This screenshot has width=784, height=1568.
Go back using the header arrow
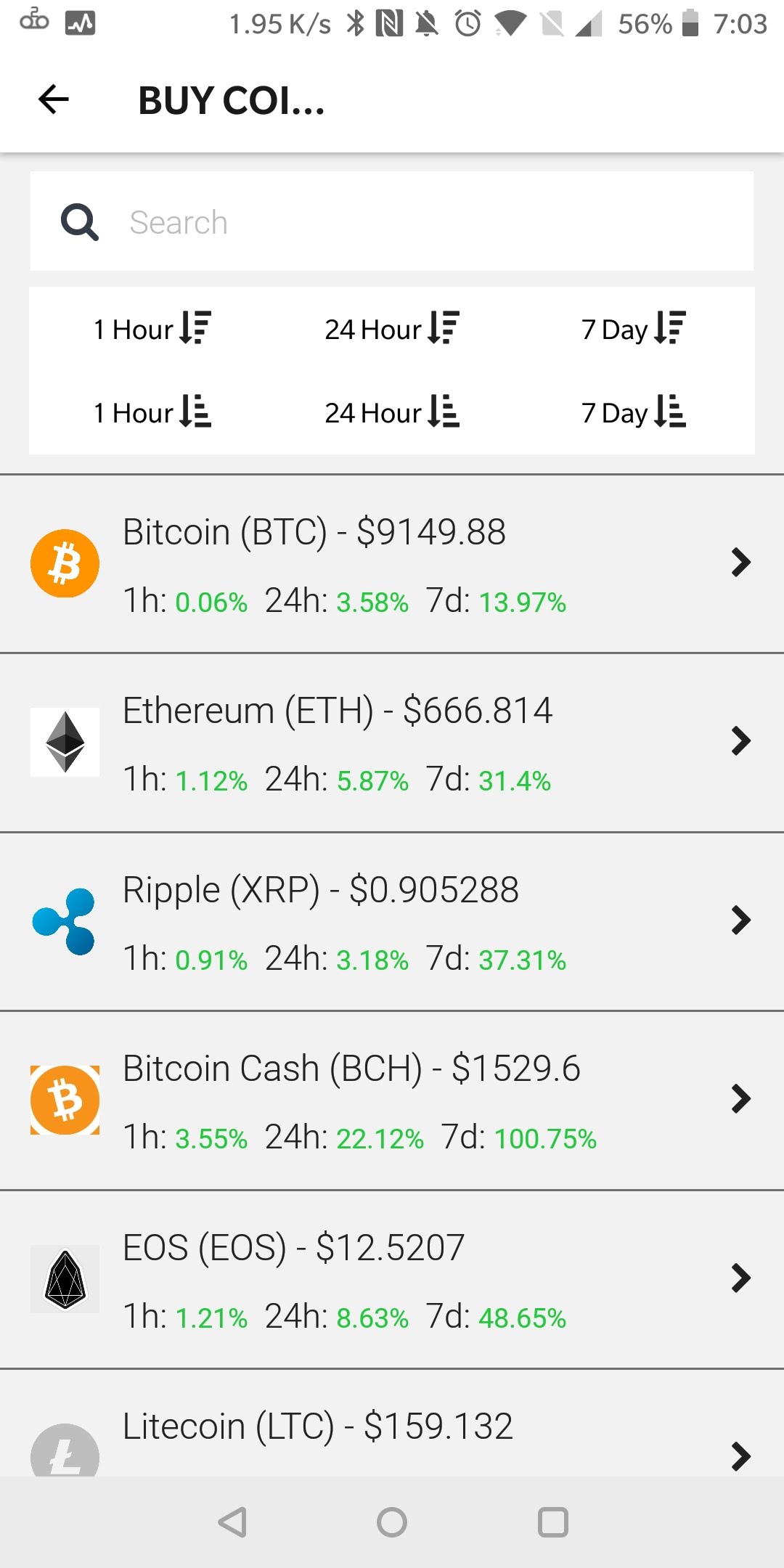(54, 99)
